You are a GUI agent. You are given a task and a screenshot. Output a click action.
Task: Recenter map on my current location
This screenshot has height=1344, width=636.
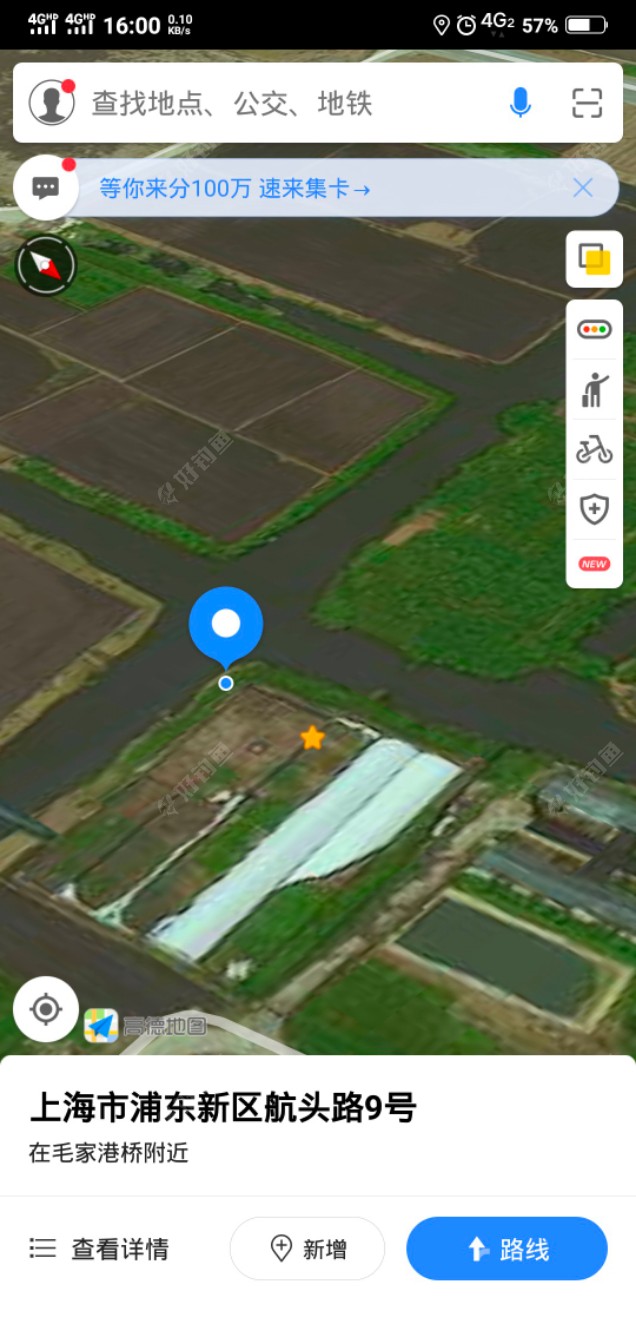coord(46,1009)
